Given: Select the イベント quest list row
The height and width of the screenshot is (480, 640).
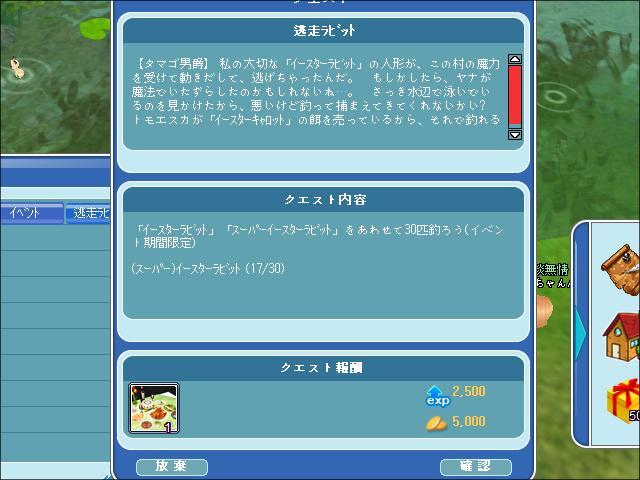Looking at the screenshot, I should coord(30,213).
